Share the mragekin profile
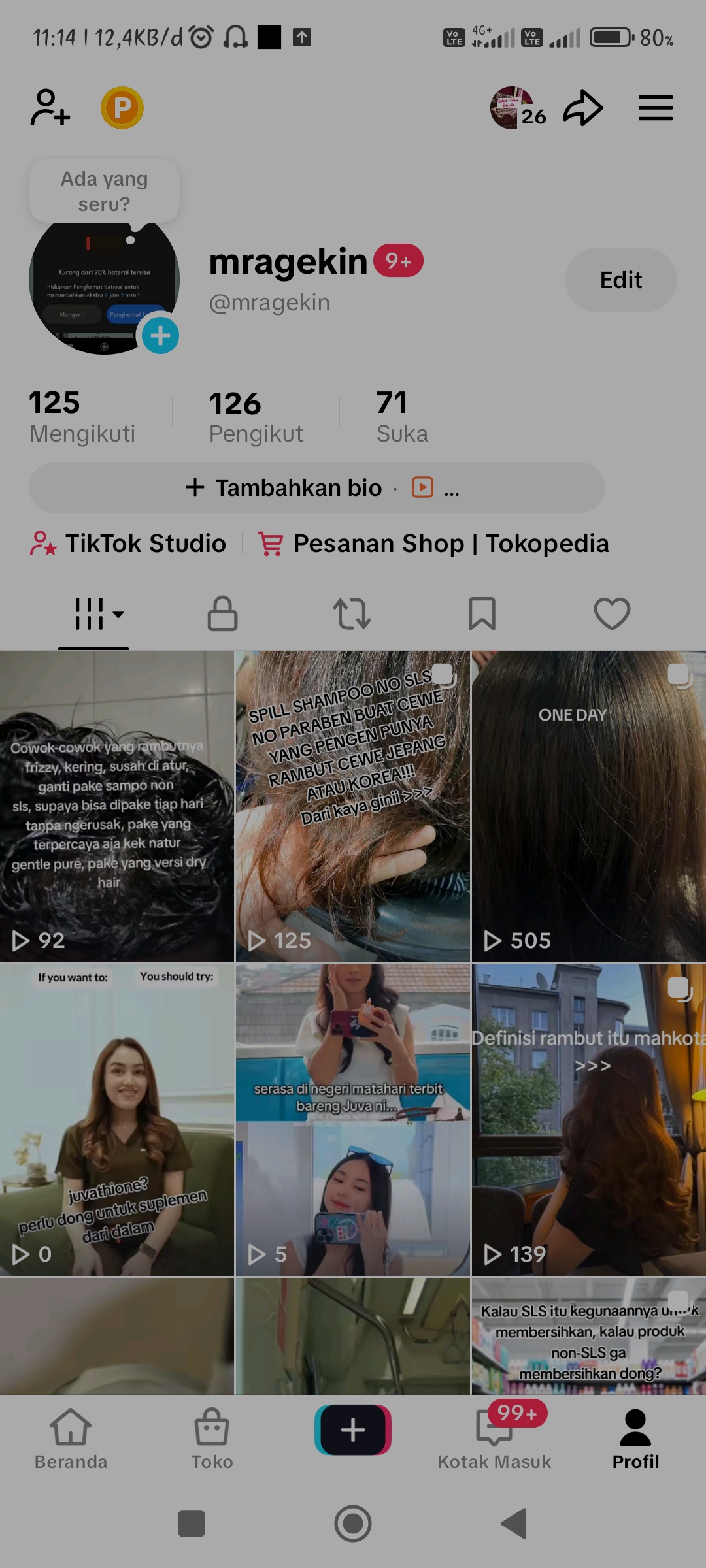The width and height of the screenshot is (706, 1568). tap(583, 108)
